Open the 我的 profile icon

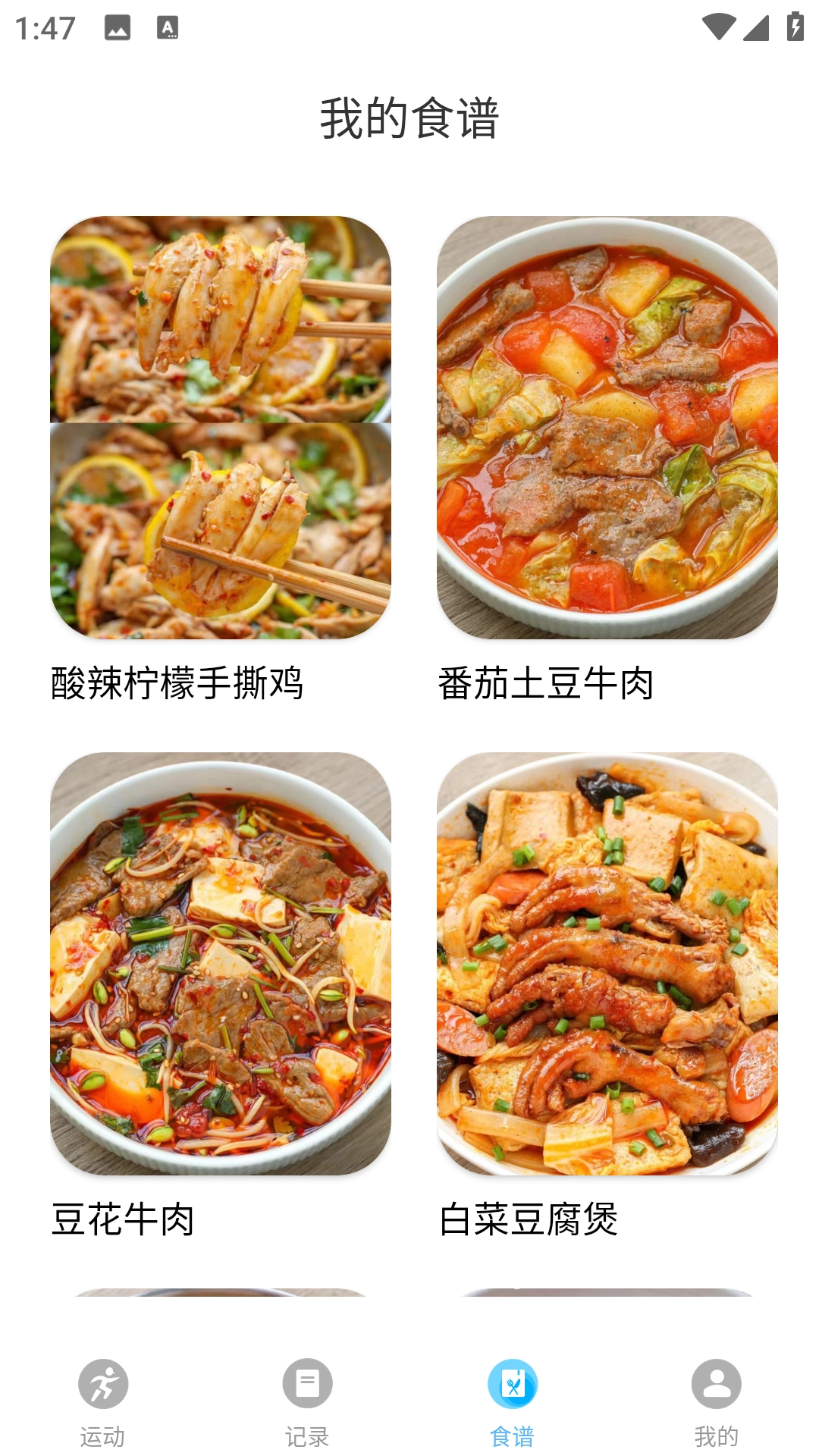click(x=715, y=1382)
